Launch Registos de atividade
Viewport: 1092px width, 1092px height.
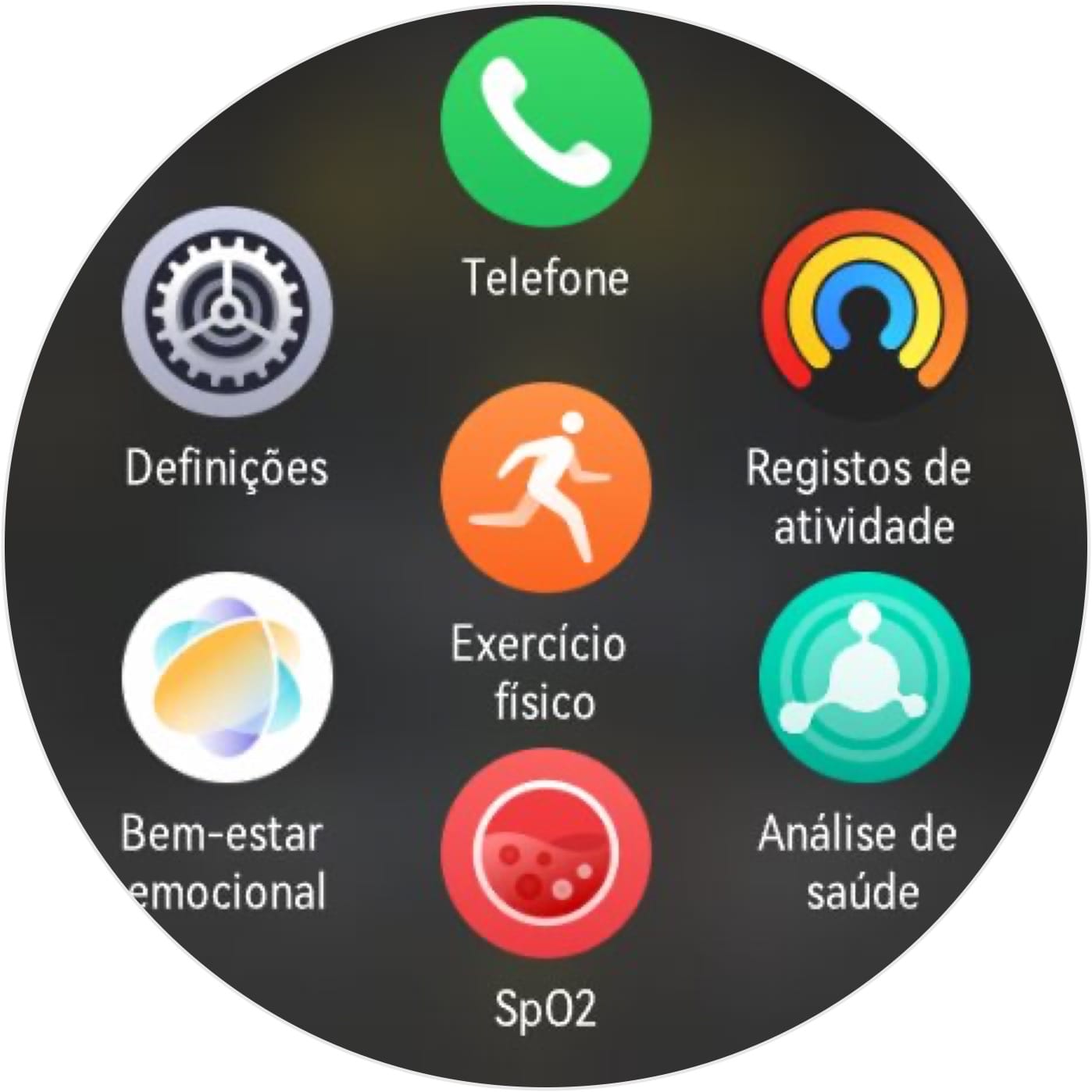coord(864,312)
